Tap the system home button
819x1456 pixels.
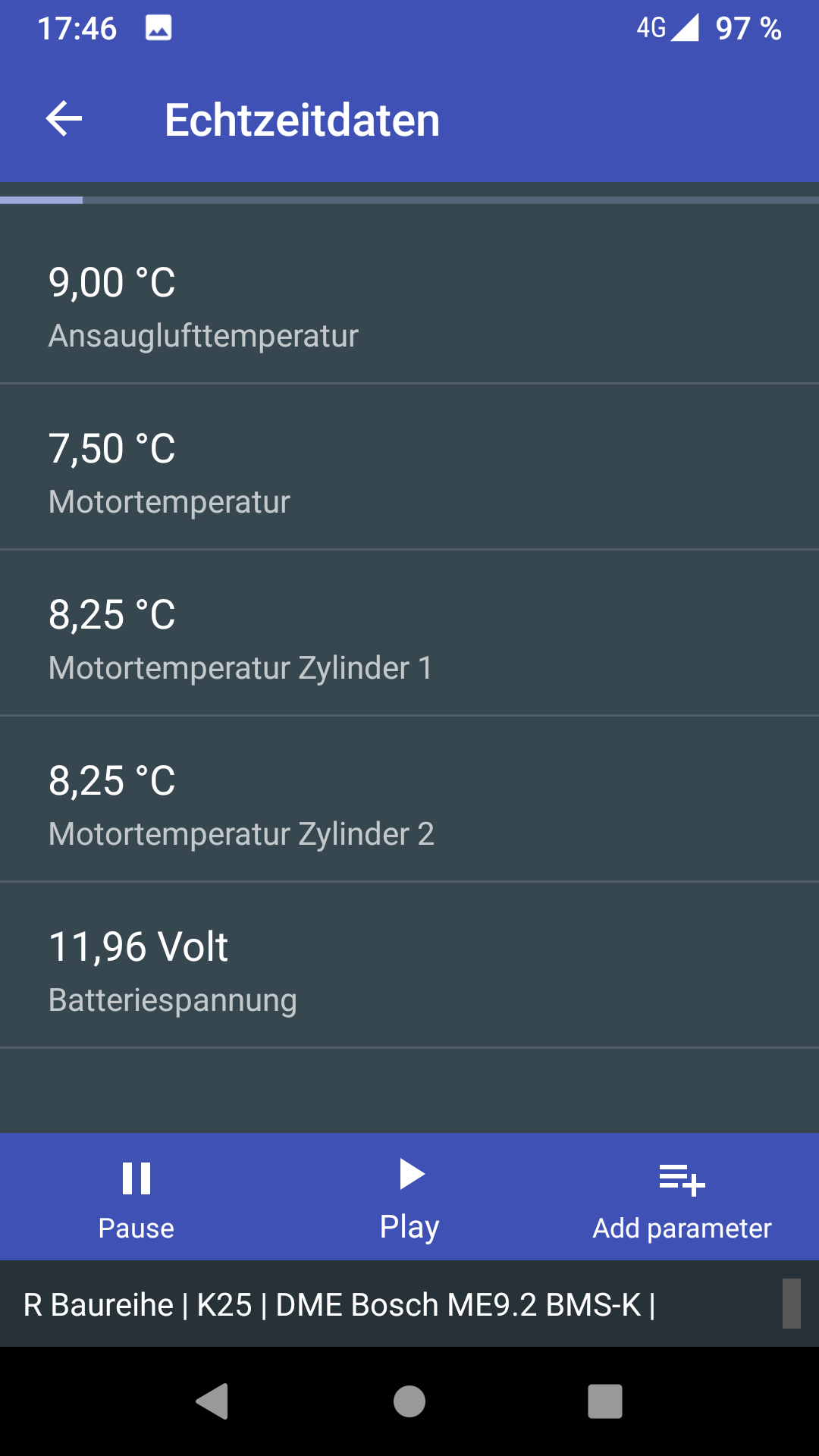[409, 1401]
